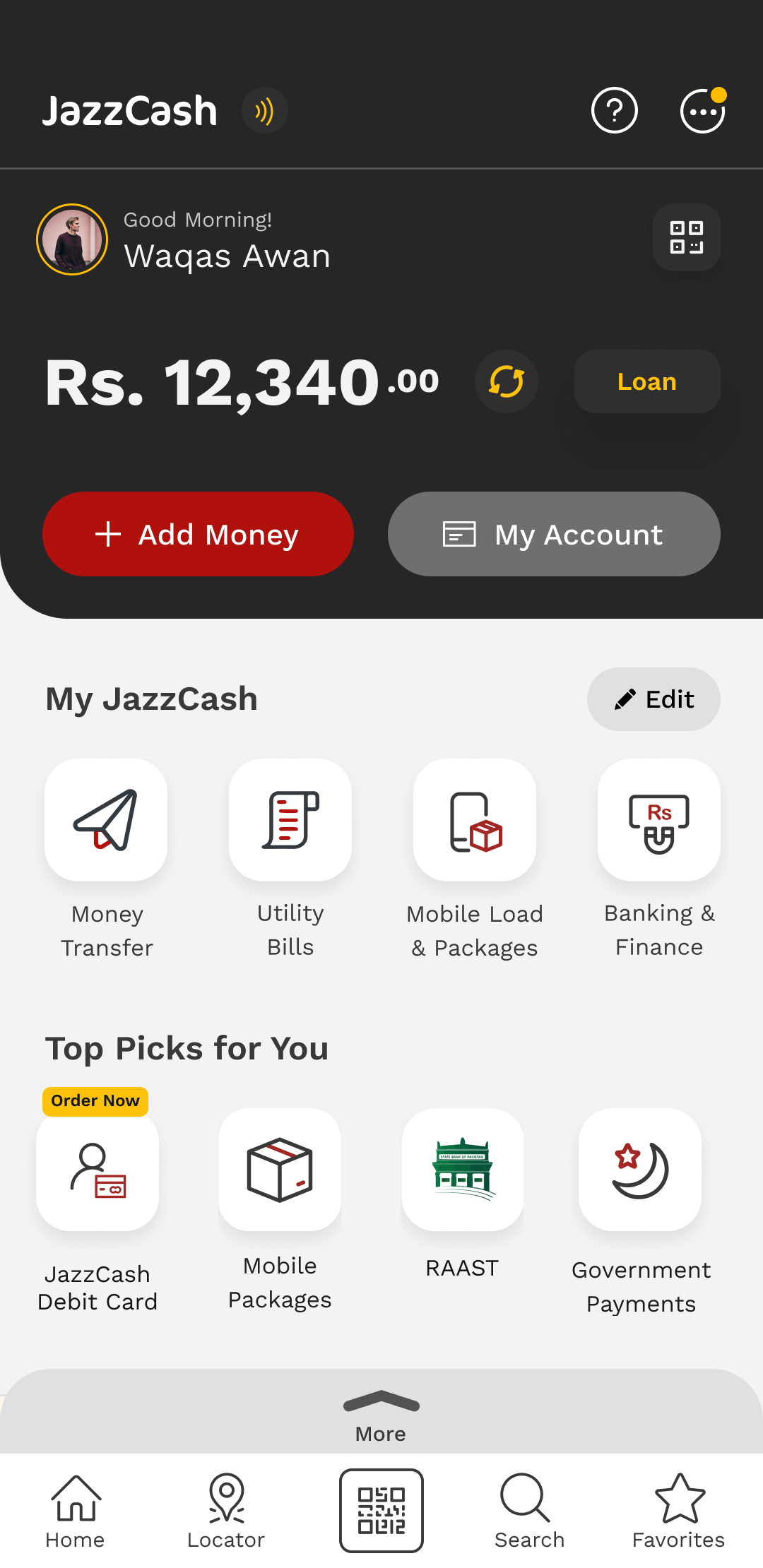Viewport: 763px width, 1568px height.
Task: Show my QR code beside the greeting
Action: [x=686, y=237]
